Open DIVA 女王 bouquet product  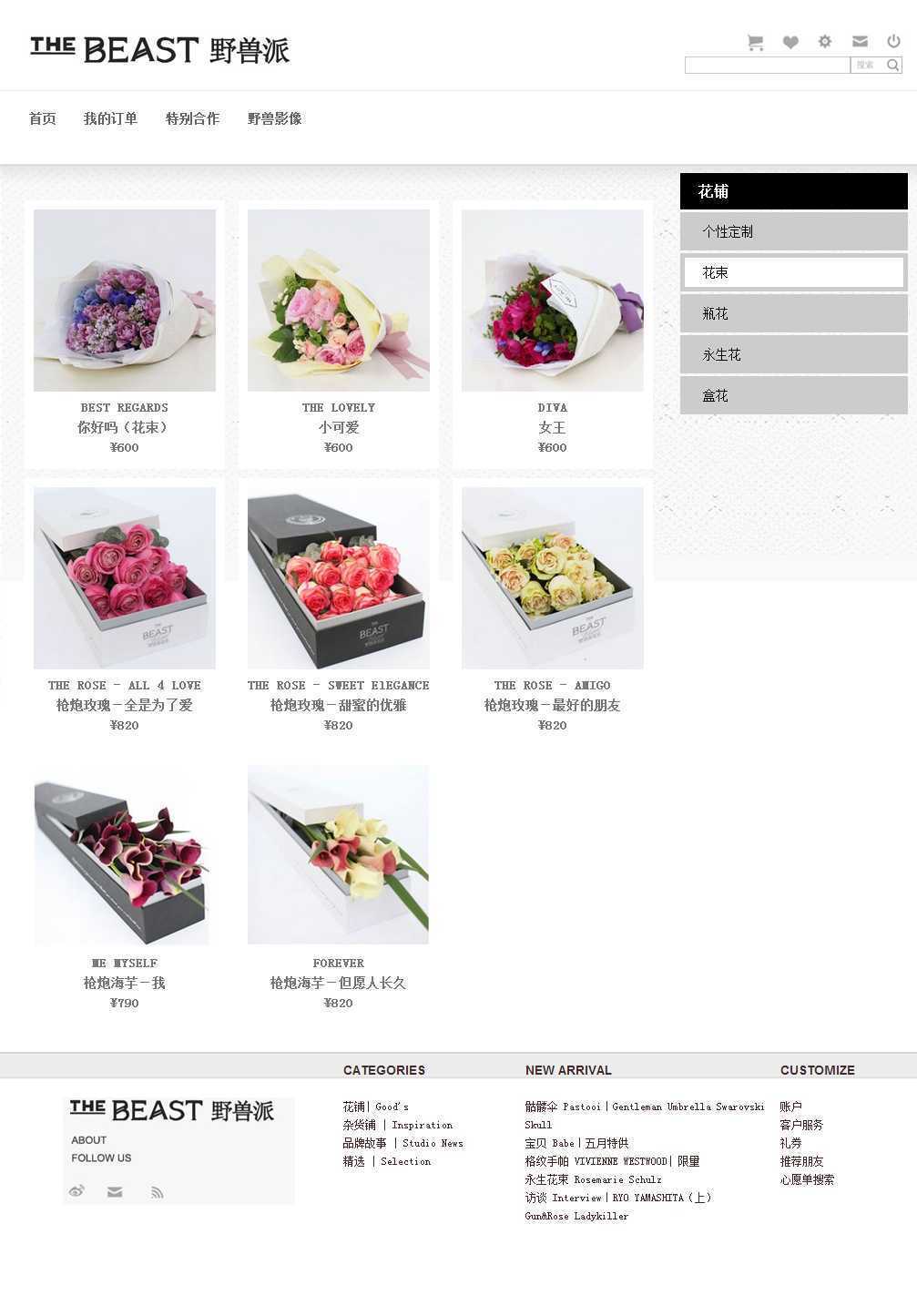[x=553, y=301]
